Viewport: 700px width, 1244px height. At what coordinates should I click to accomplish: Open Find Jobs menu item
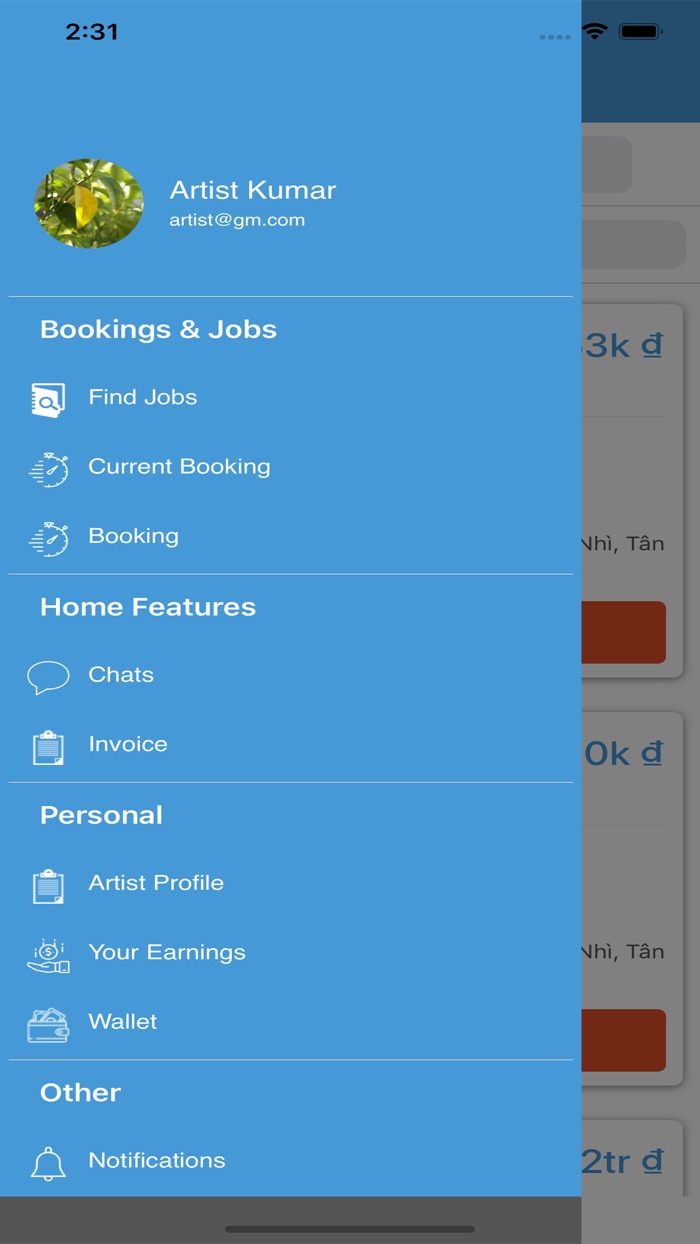coord(142,398)
